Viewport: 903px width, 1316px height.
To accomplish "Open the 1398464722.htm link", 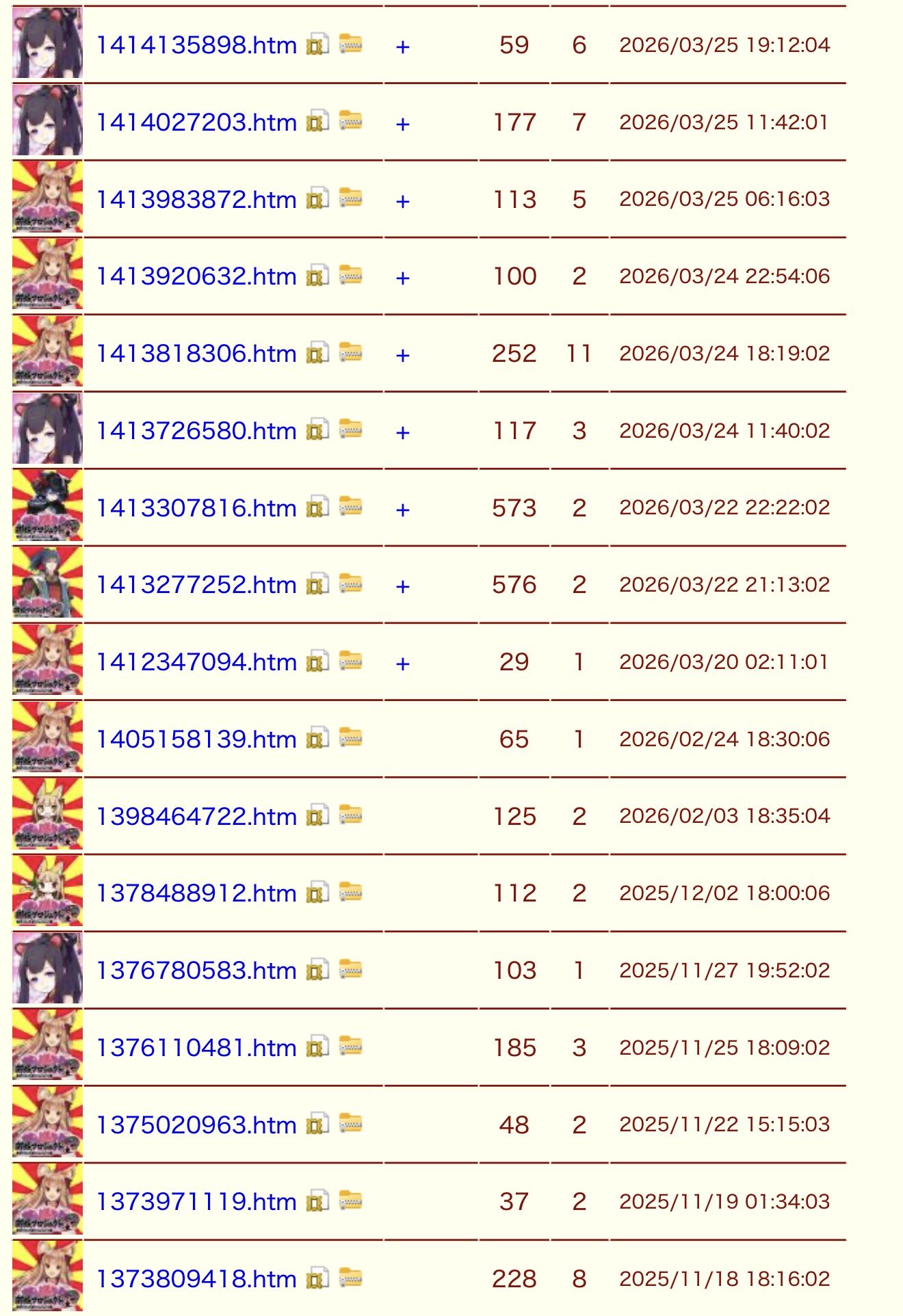I will coord(196,817).
